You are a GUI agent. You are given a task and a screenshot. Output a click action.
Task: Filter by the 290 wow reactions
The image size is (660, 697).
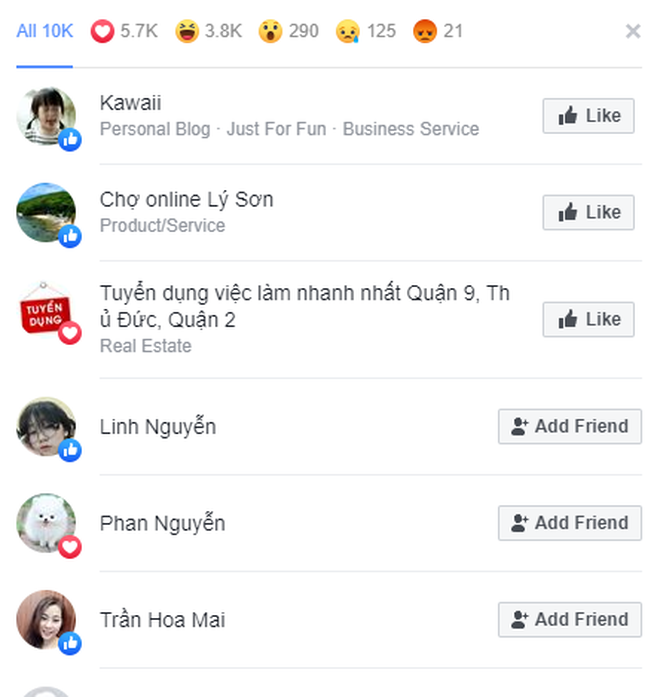(x=289, y=31)
